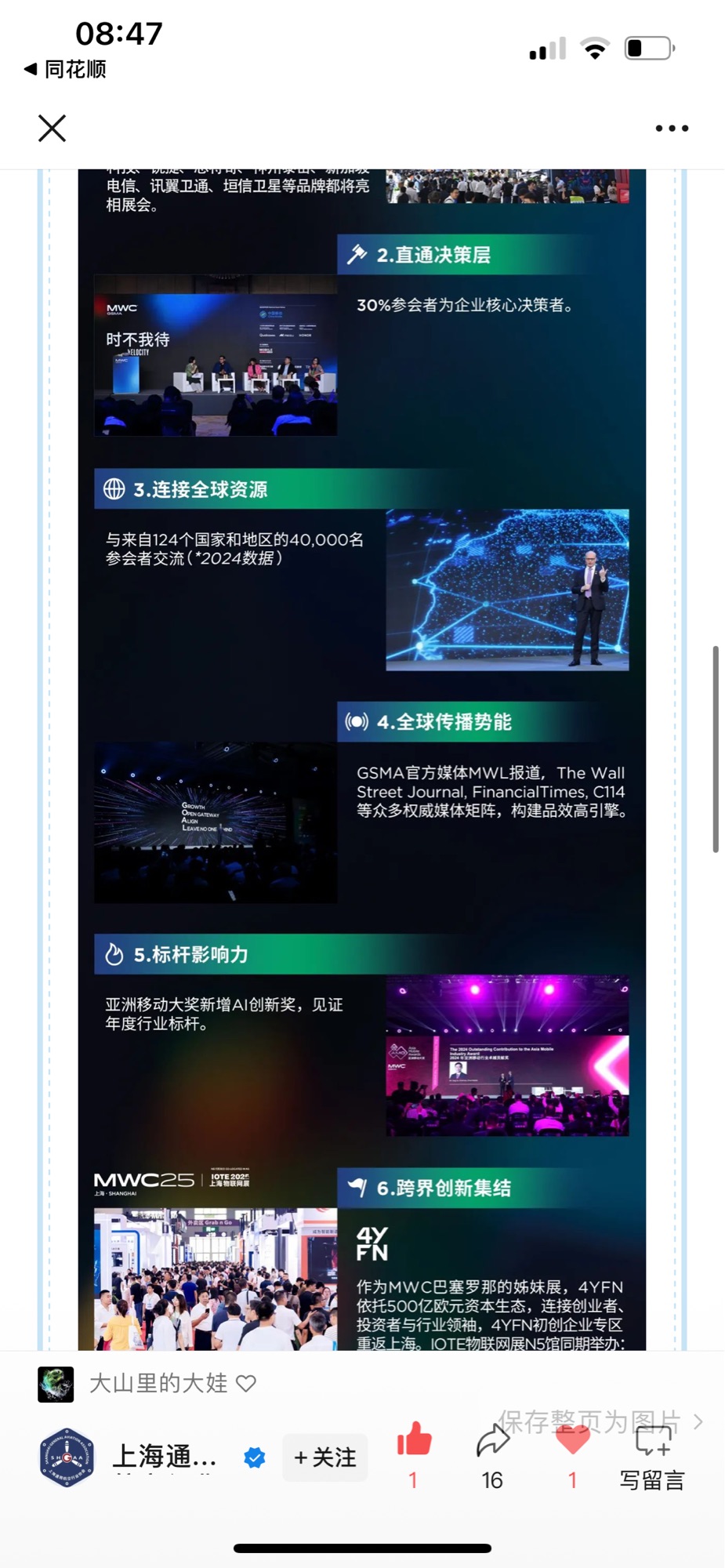Image resolution: width=725 pixels, height=1568 pixels.
Task: Open the MWC poster image in the article
Action: [362, 760]
